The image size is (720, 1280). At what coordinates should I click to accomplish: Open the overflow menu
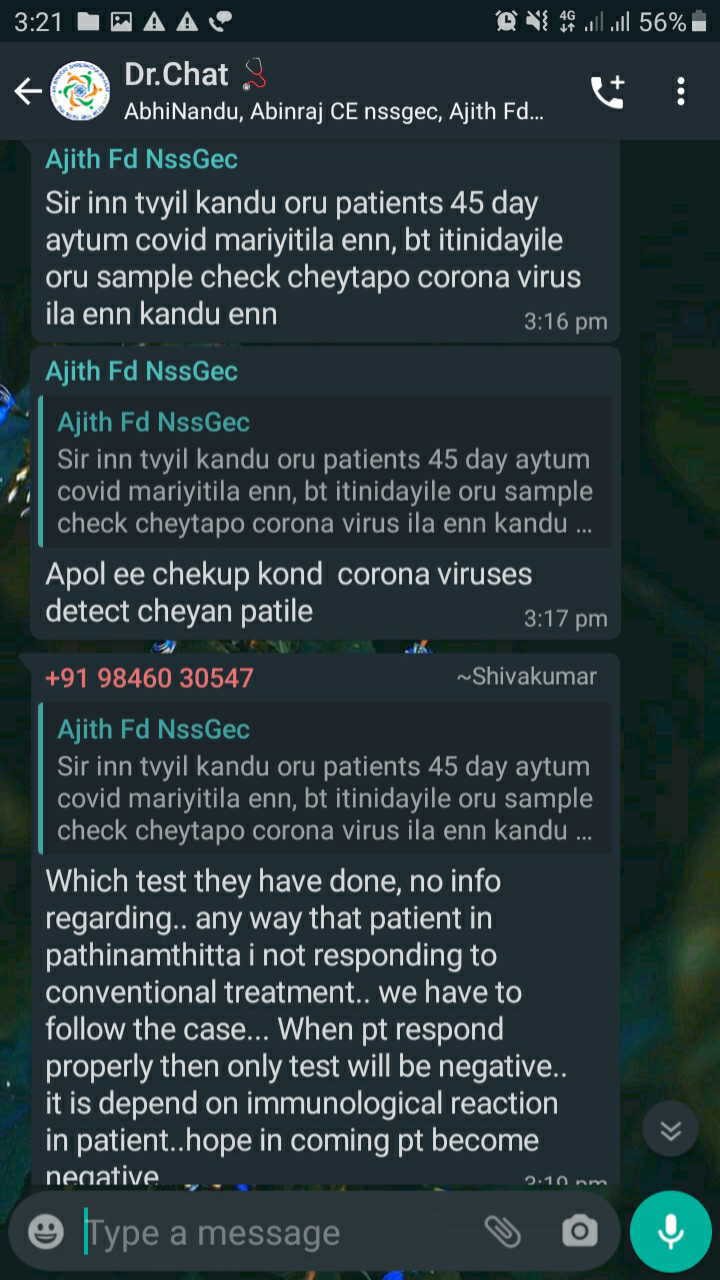coord(681,92)
